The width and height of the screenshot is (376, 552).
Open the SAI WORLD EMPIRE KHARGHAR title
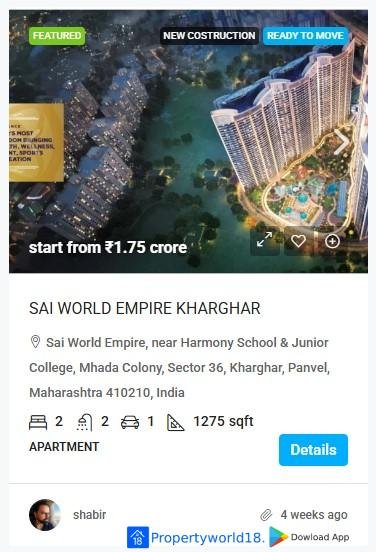click(x=145, y=308)
